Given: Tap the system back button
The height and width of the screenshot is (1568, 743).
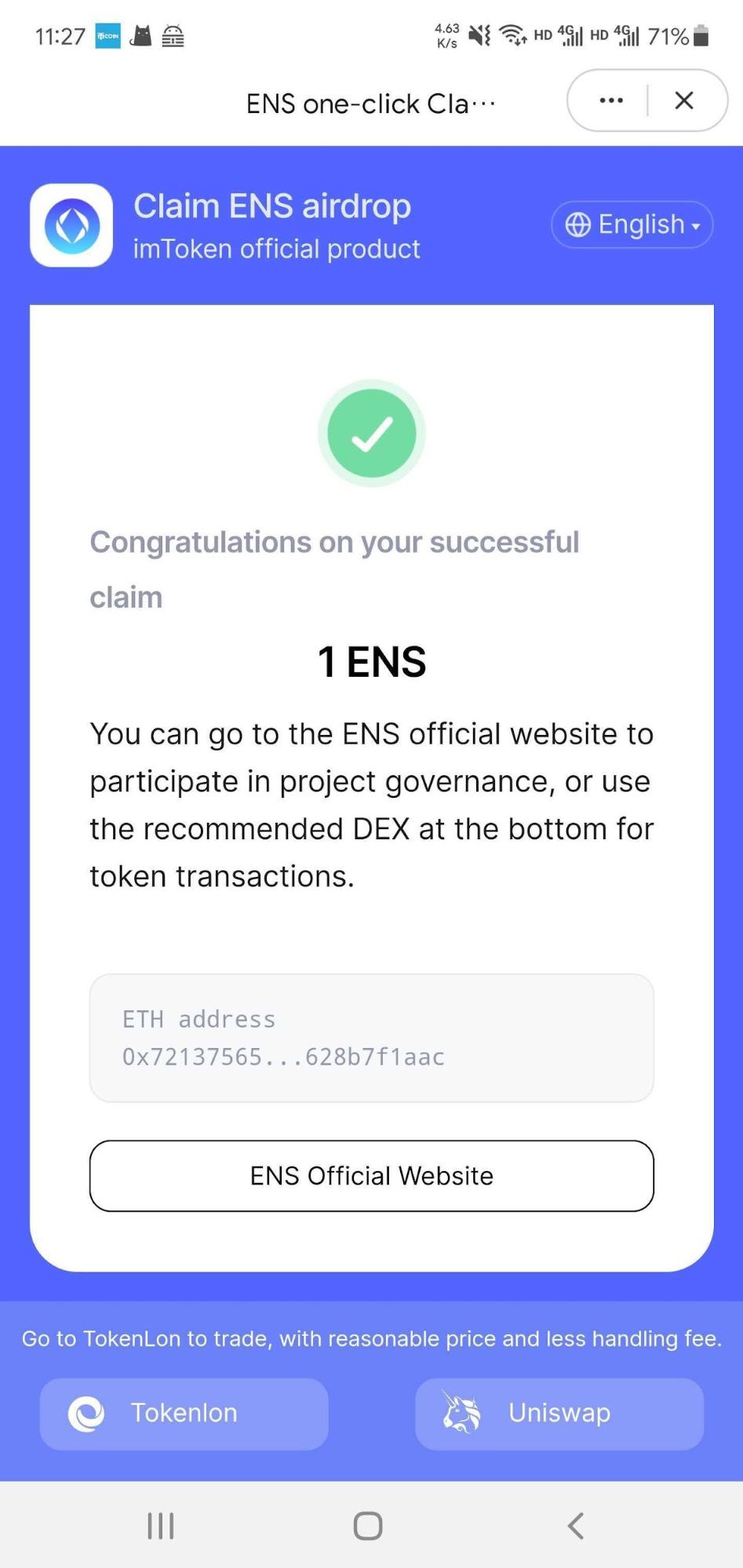Looking at the screenshot, I should [x=576, y=1526].
